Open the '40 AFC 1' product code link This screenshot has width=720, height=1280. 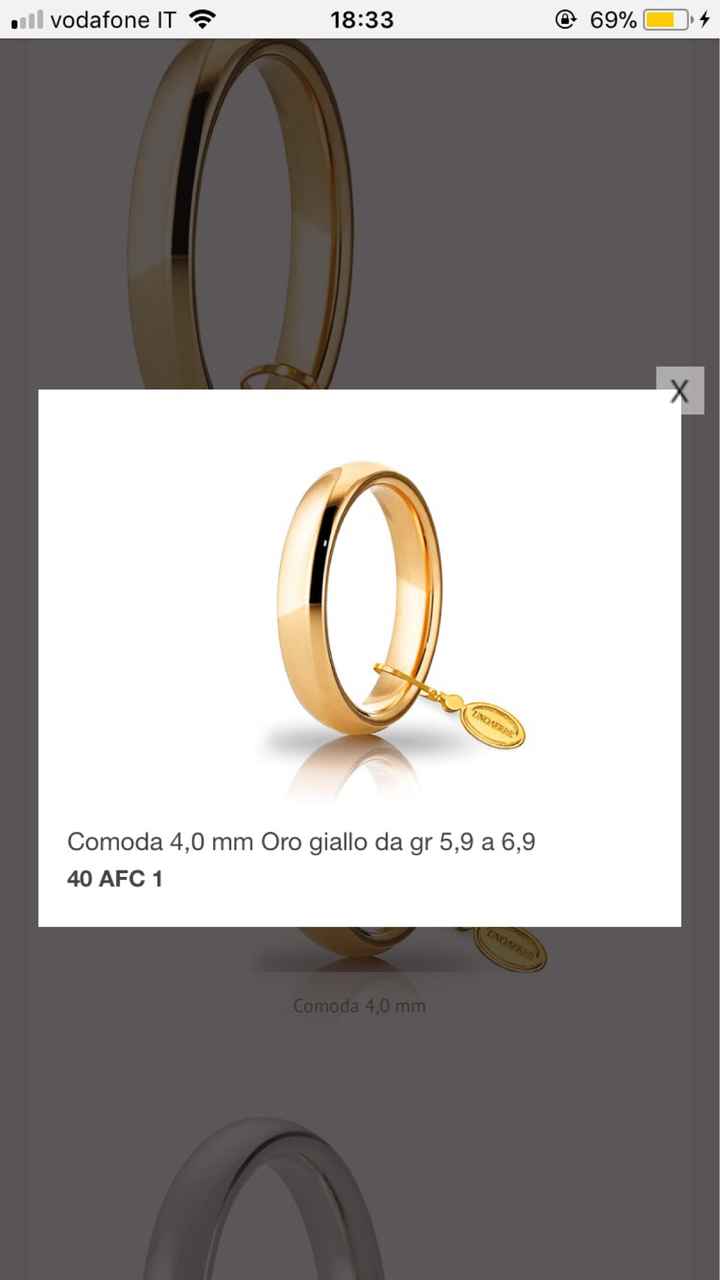pyautogui.click(x=114, y=878)
